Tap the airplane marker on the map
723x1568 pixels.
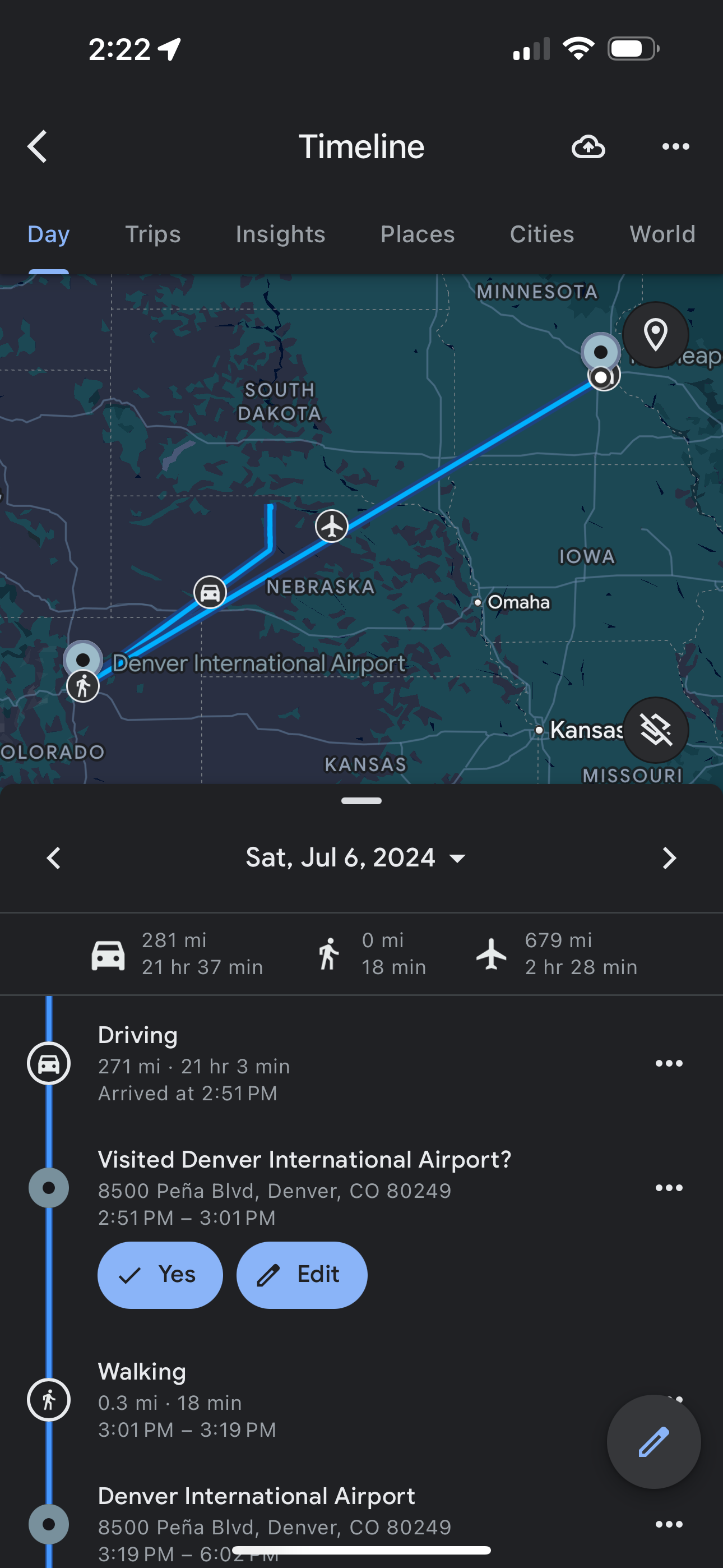[x=332, y=526]
